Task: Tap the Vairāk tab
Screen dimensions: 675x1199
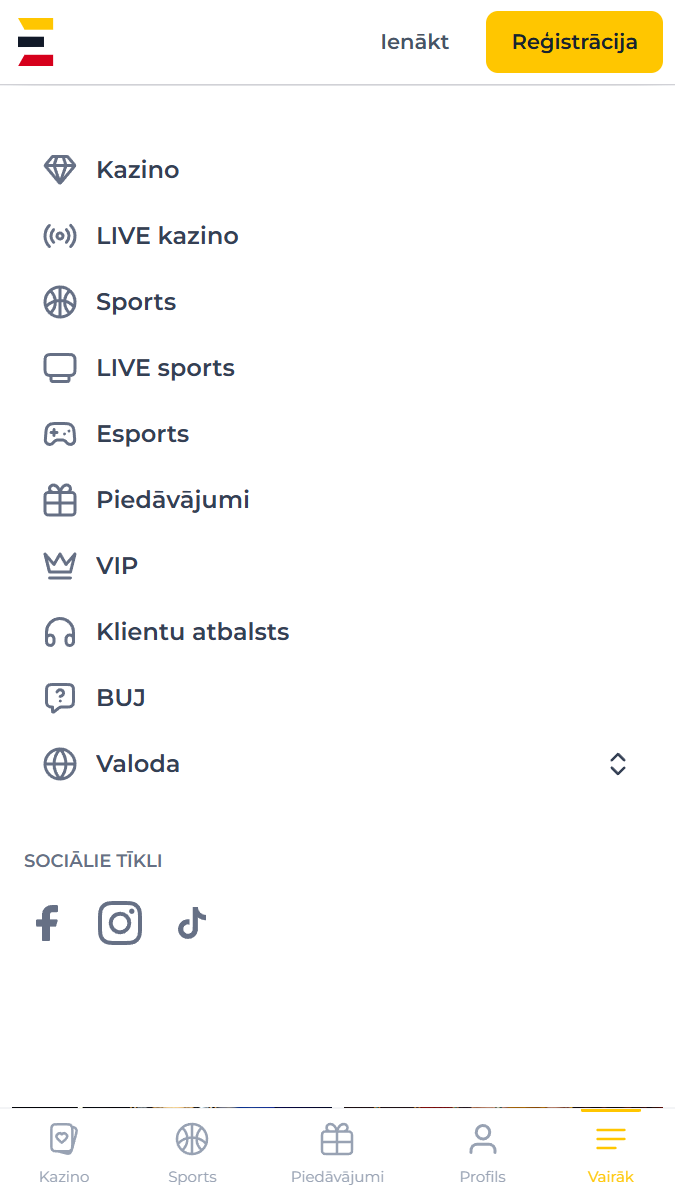Action: coord(611,1154)
